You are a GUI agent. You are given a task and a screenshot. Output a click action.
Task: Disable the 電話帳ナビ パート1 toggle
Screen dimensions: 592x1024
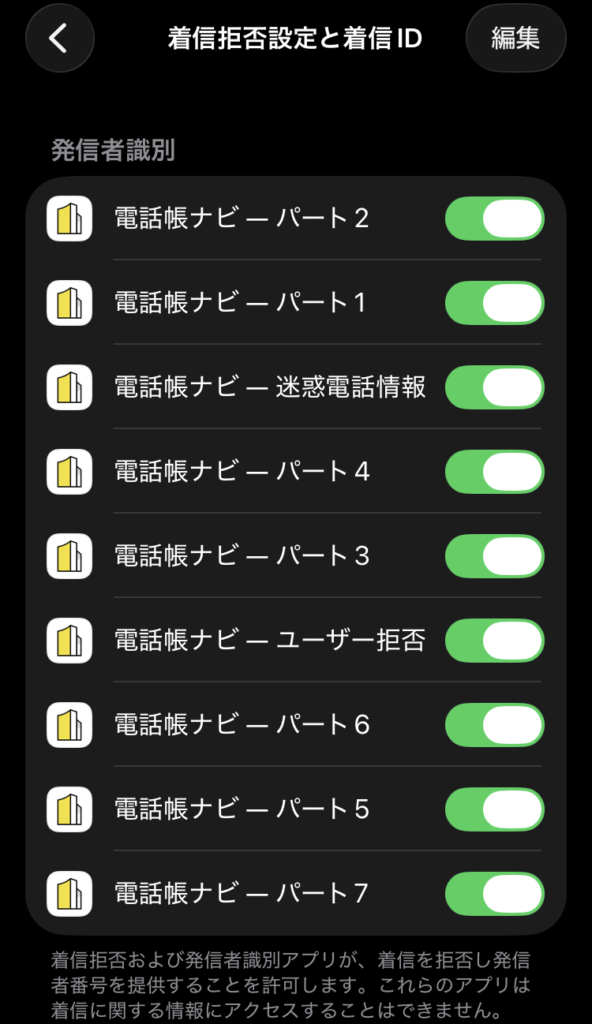pyautogui.click(x=495, y=303)
